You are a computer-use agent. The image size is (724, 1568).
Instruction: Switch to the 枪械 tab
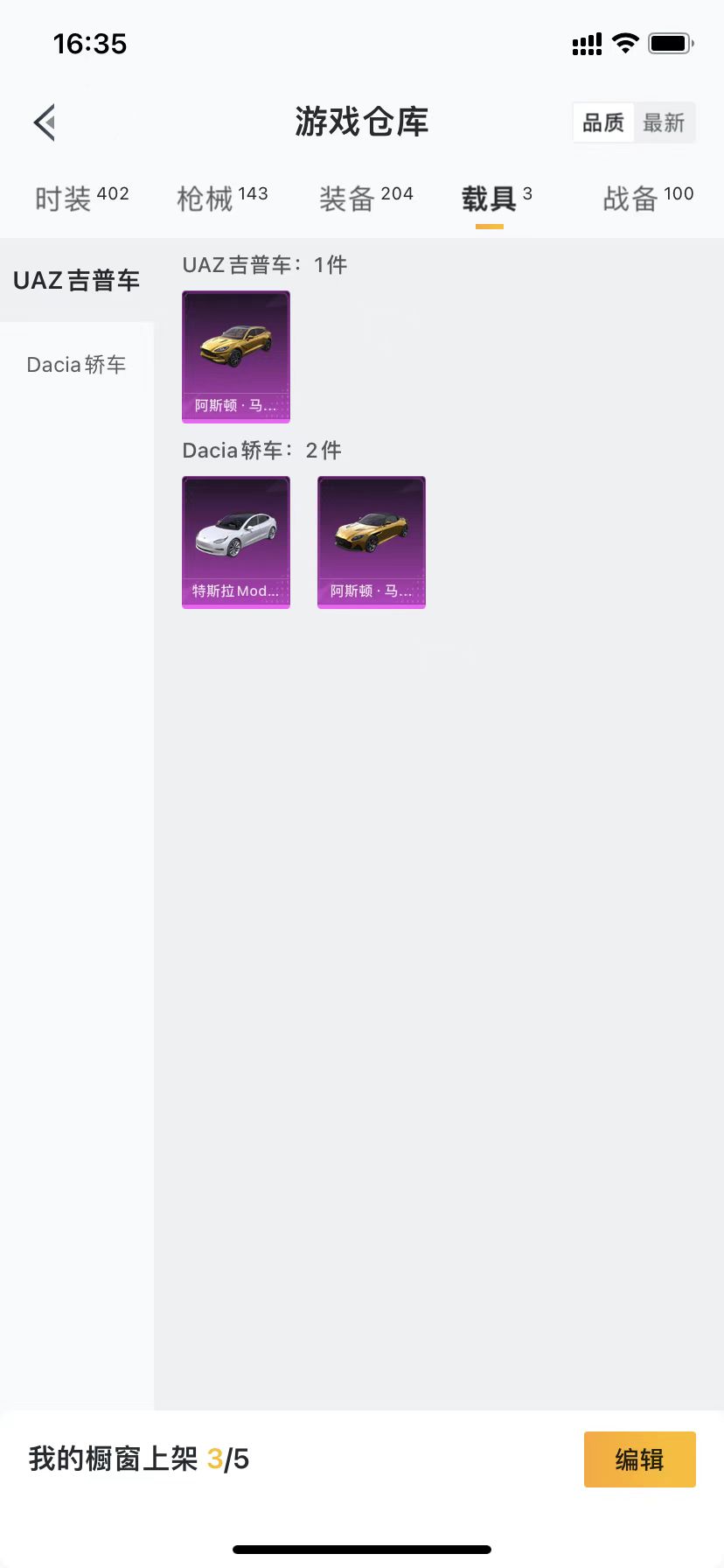[222, 198]
